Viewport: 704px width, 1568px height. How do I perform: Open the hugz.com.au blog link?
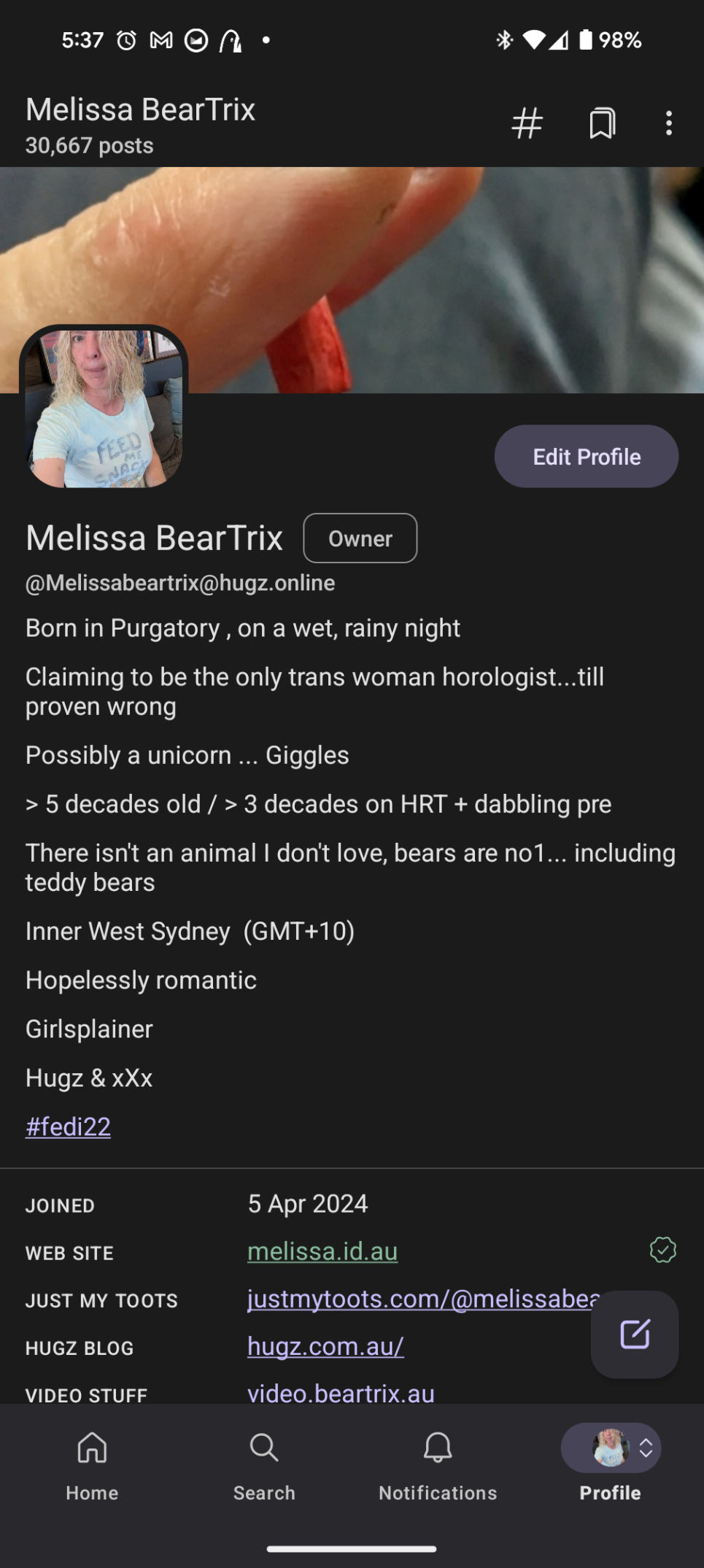click(325, 1346)
